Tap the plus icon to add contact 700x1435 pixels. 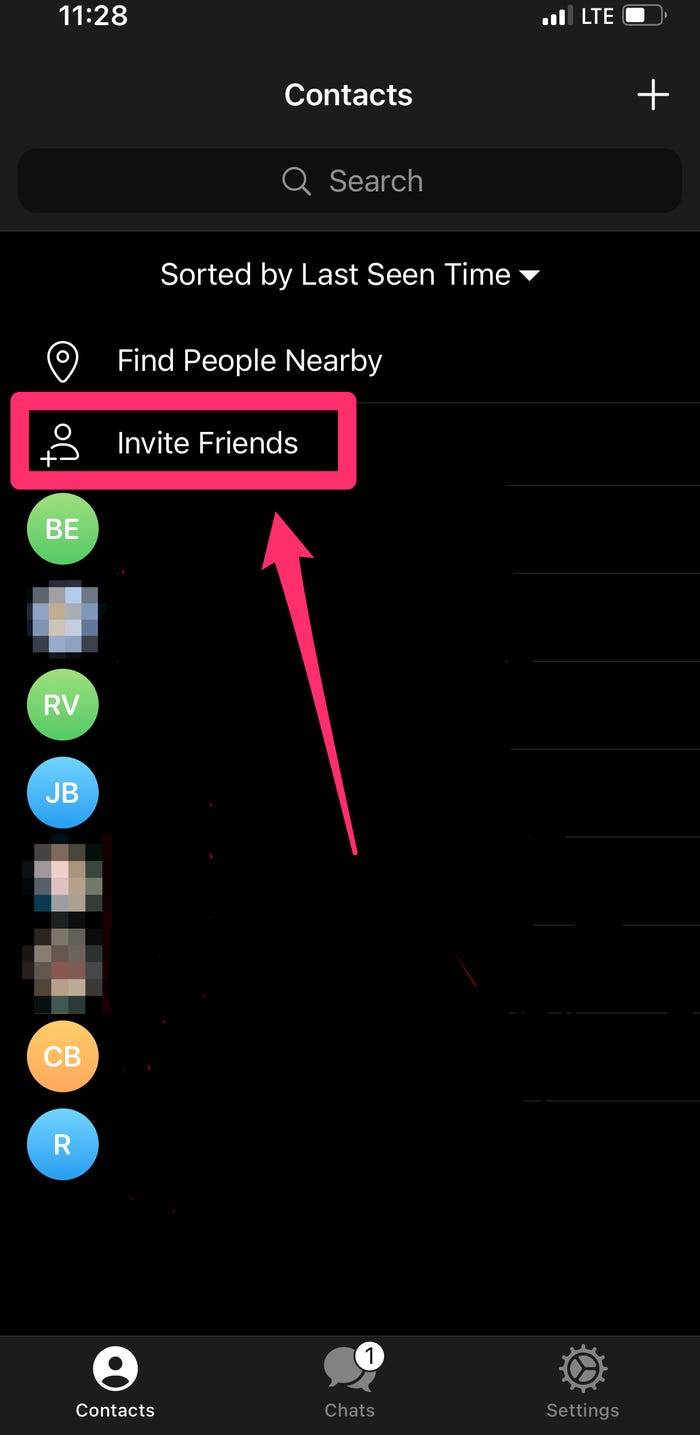pos(653,95)
